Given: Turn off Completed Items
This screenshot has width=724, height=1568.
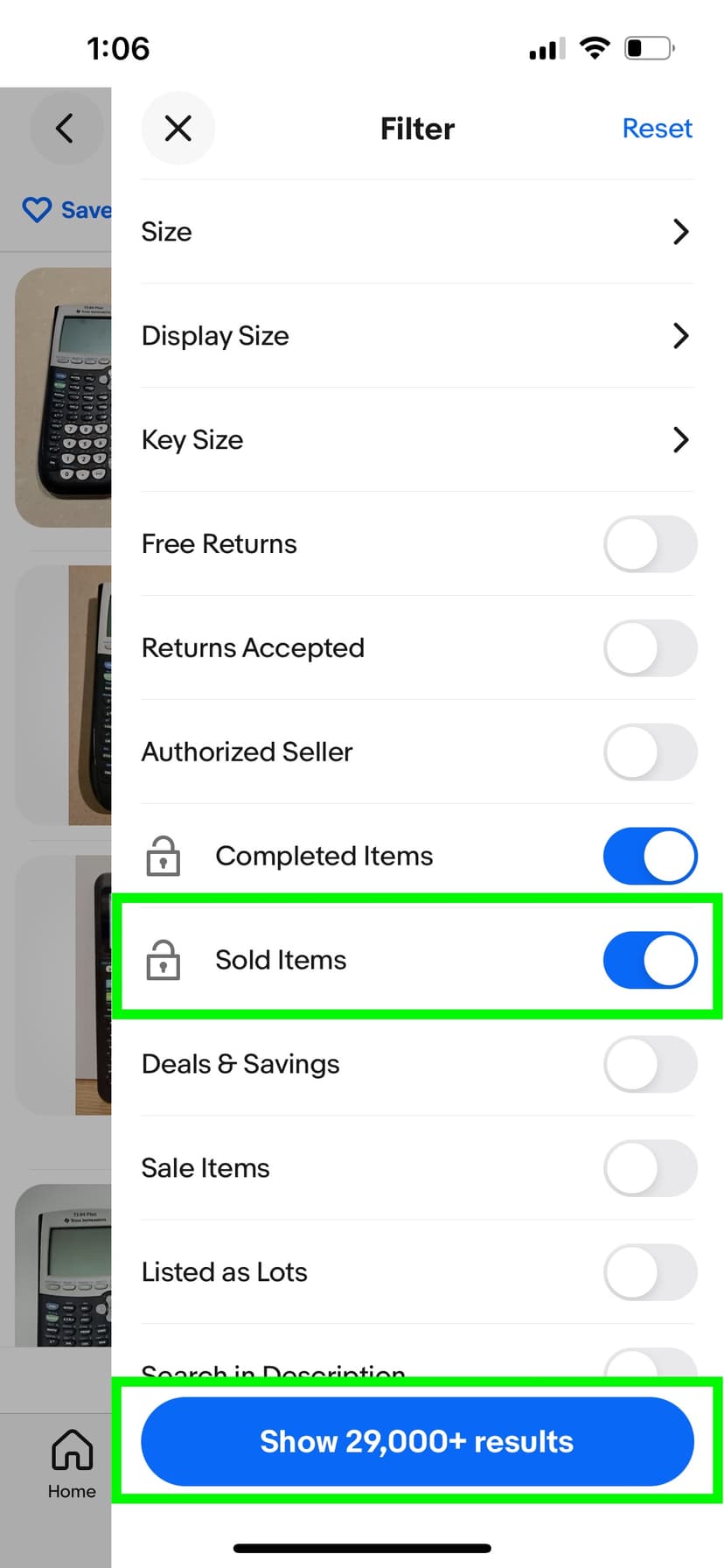Looking at the screenshot, I should coord(650,857).
